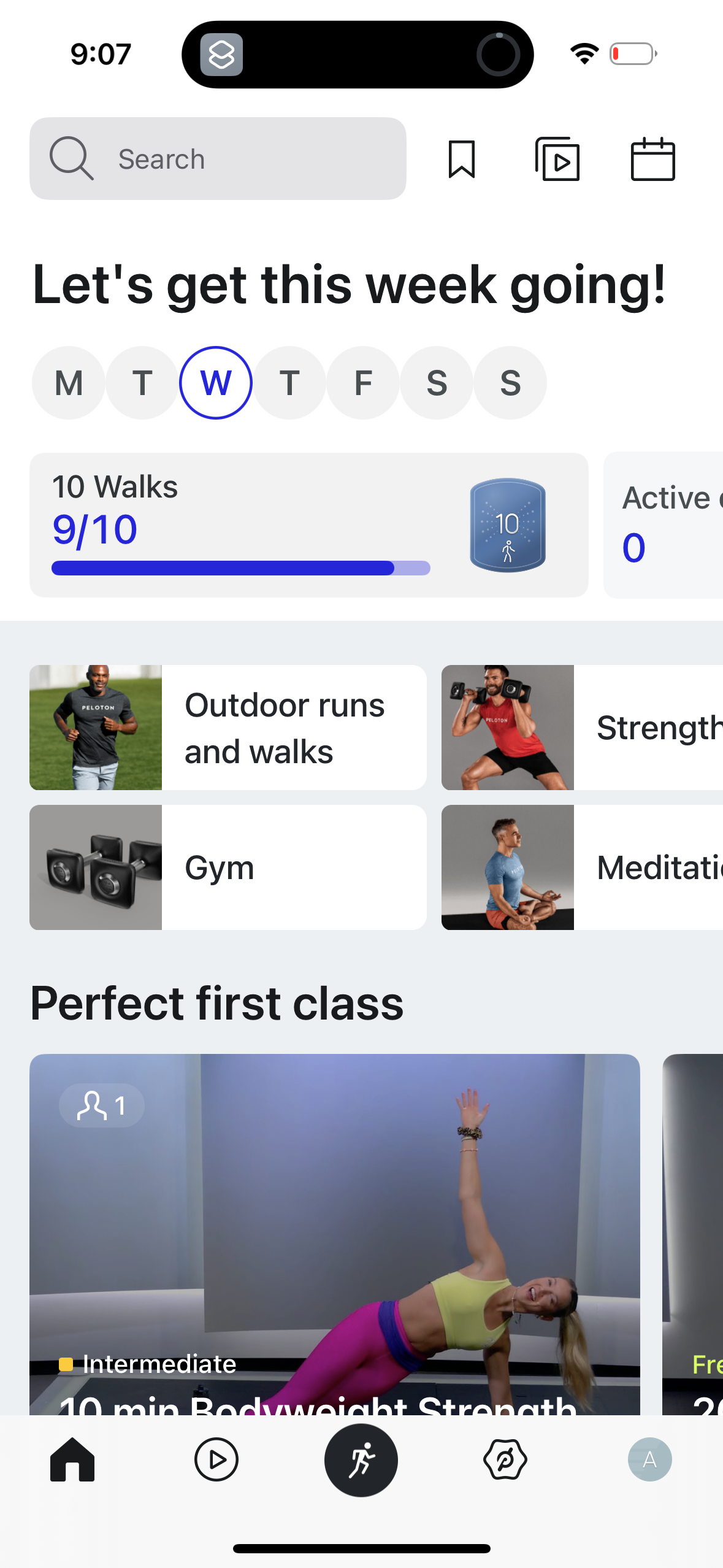Open the 10 min Bodyweight Strength class thumbnail
Viewport: 723px width, 1568px height.
pyautogui.click(x=335, y=1227)
